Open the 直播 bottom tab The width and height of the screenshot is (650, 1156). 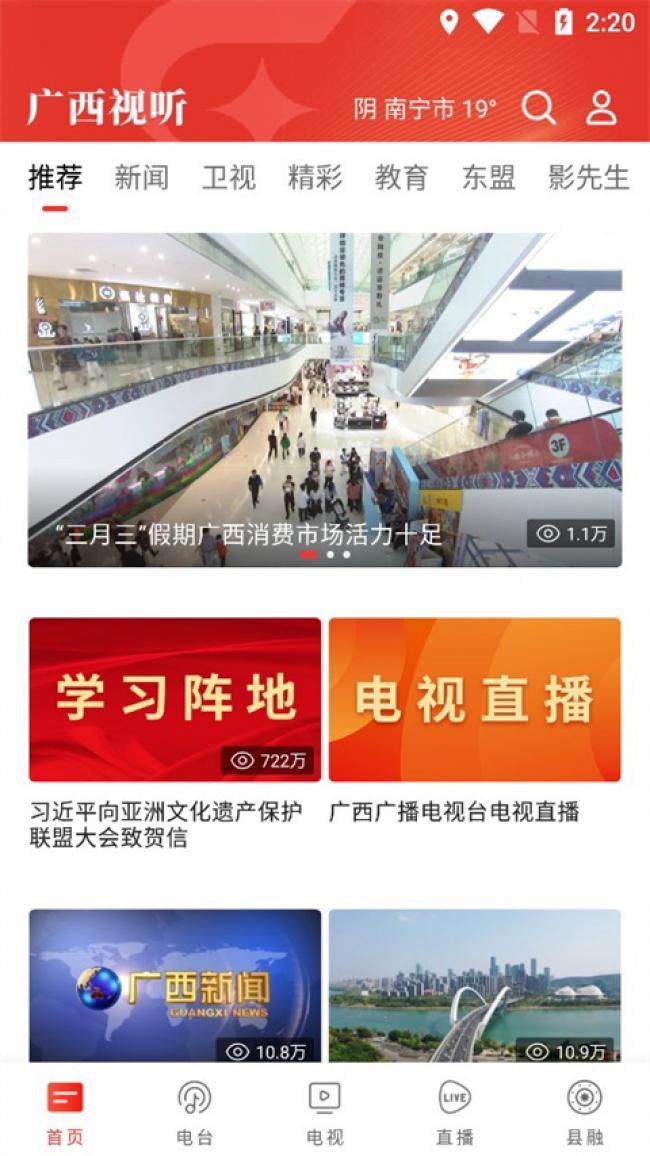point(454,1113)
